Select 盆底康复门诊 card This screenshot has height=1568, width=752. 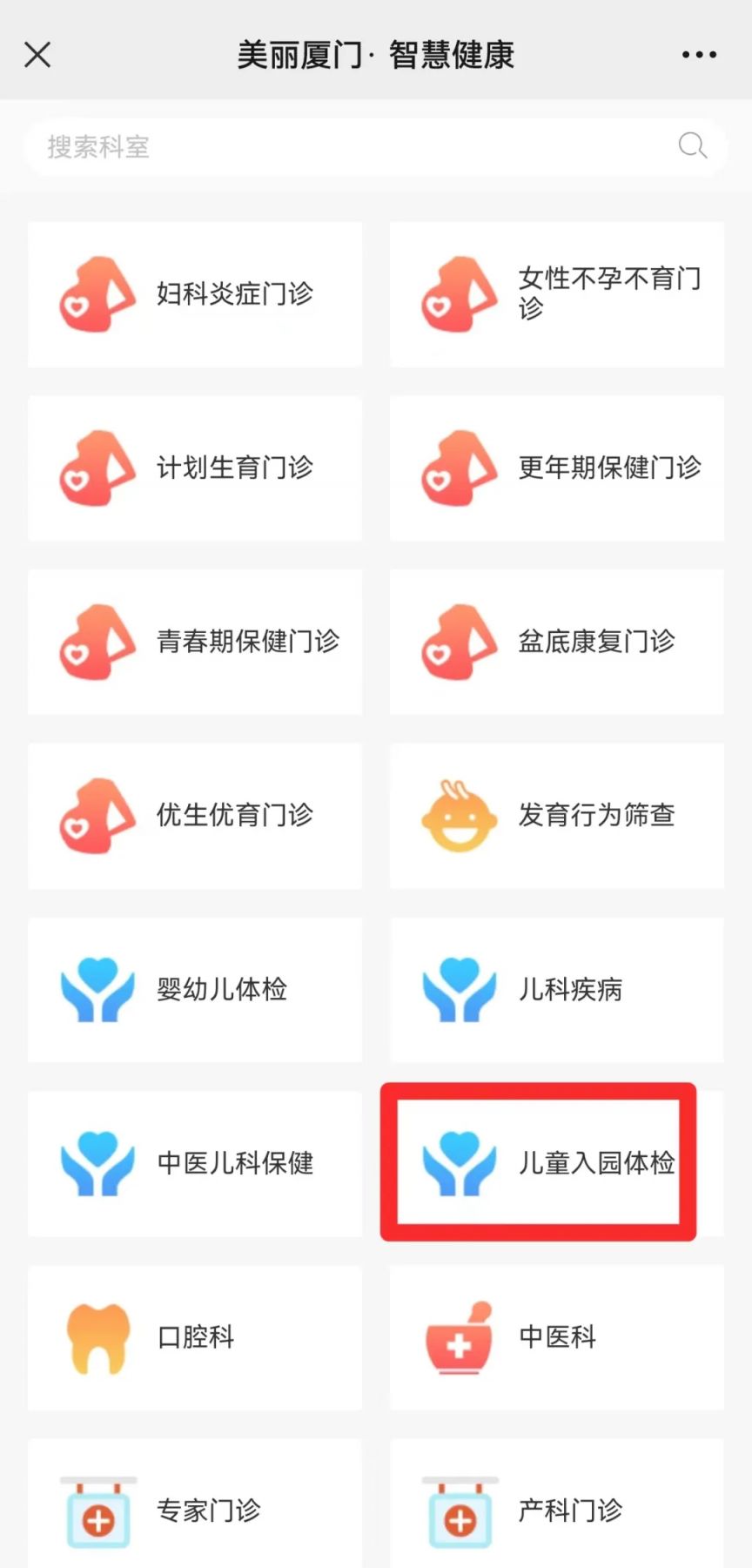click(556, 643)
